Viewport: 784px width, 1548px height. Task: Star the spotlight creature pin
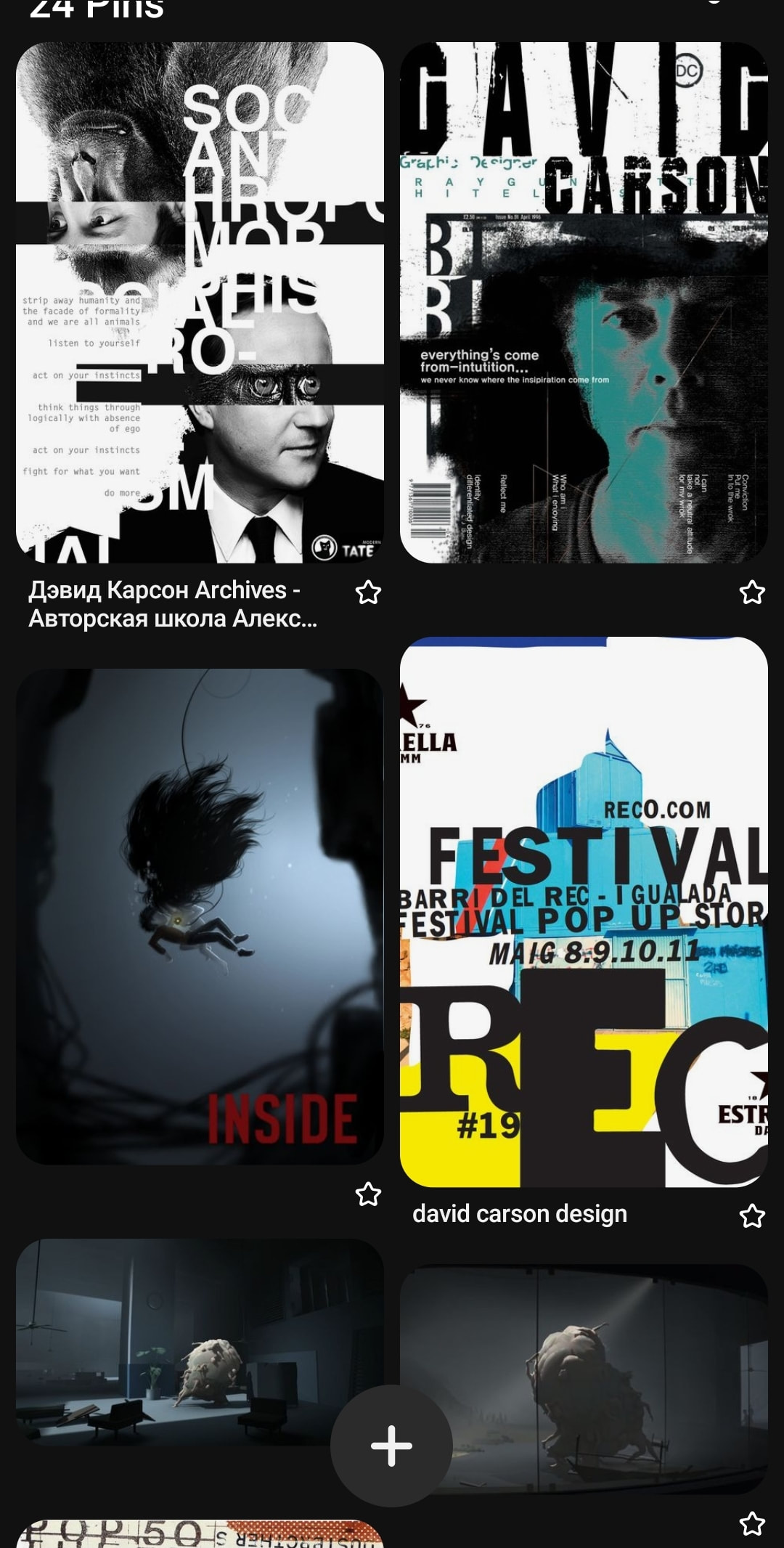[752, 1523]
